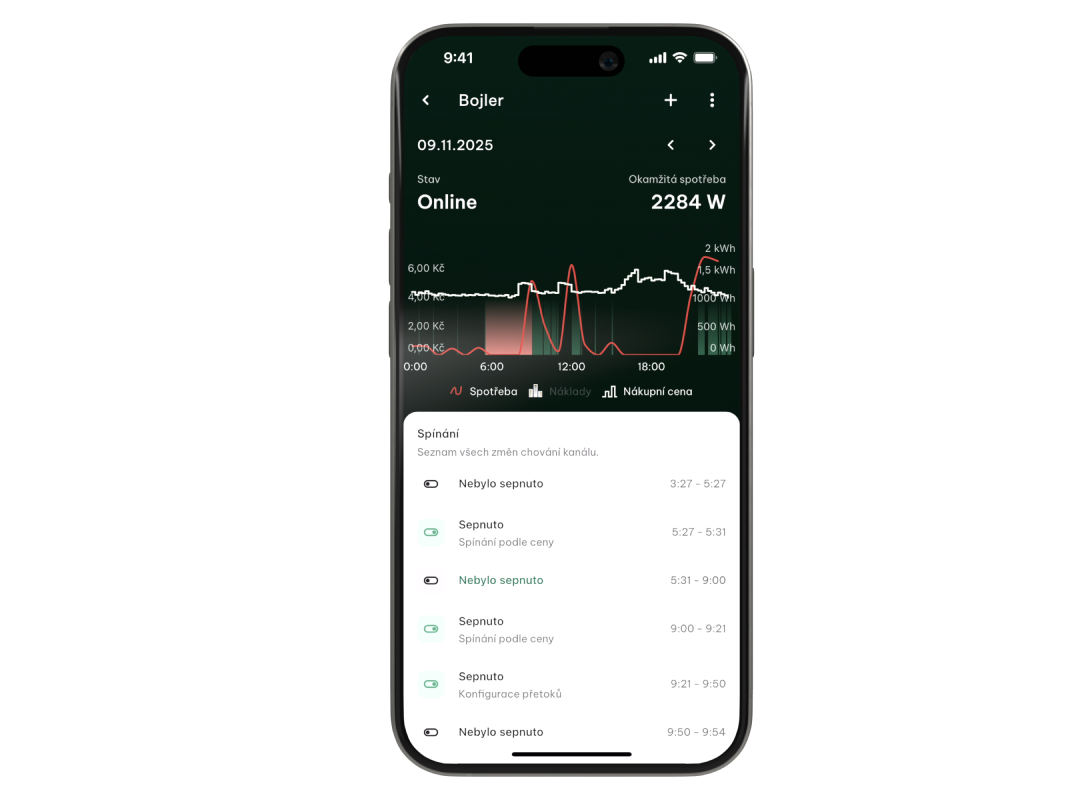Toggle the Spotřeba line in the chart
This screenshot has width=1077, height=801.
click(484, 392)
